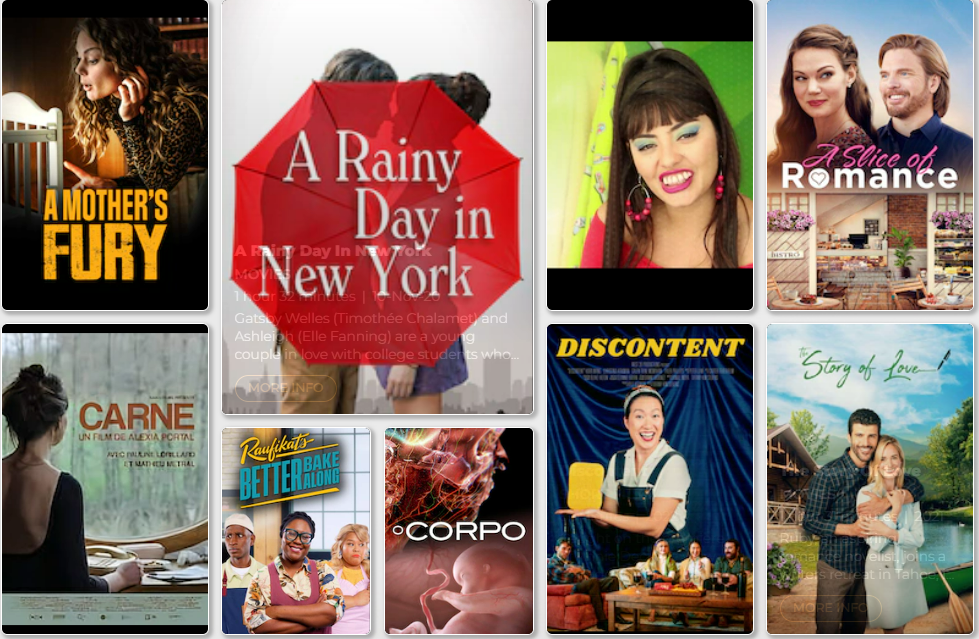Tap More Info on The Story of Love

pos(829,607)
